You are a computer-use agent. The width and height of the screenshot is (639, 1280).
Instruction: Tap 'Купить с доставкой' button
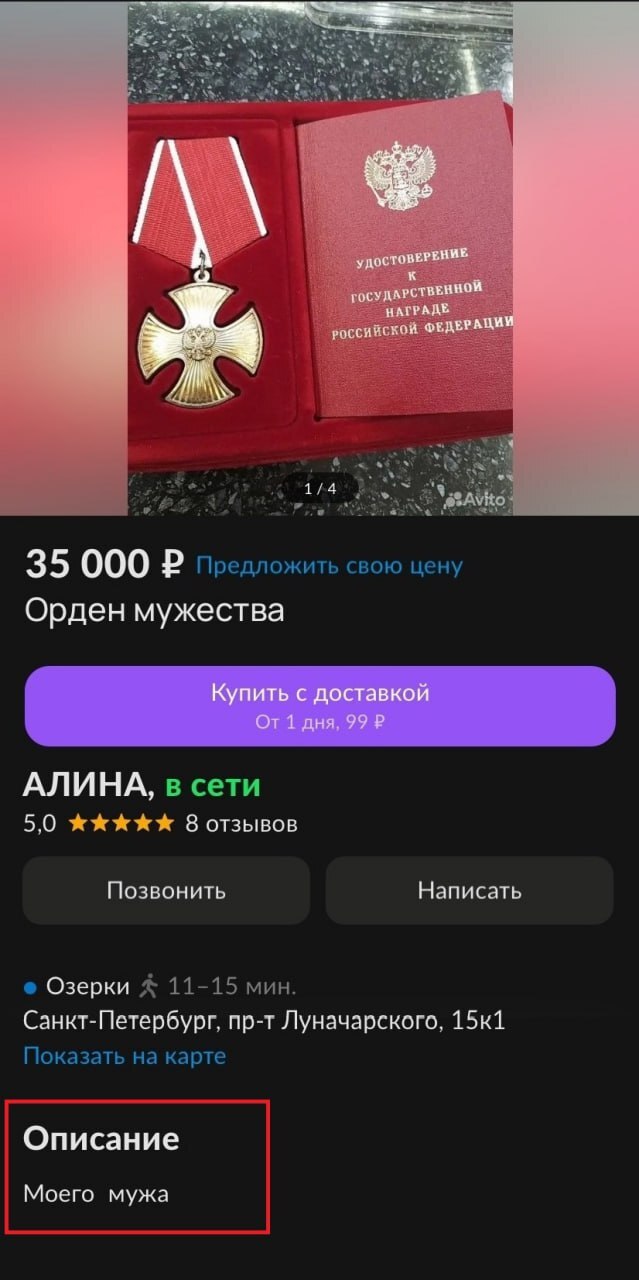[320, 705]
